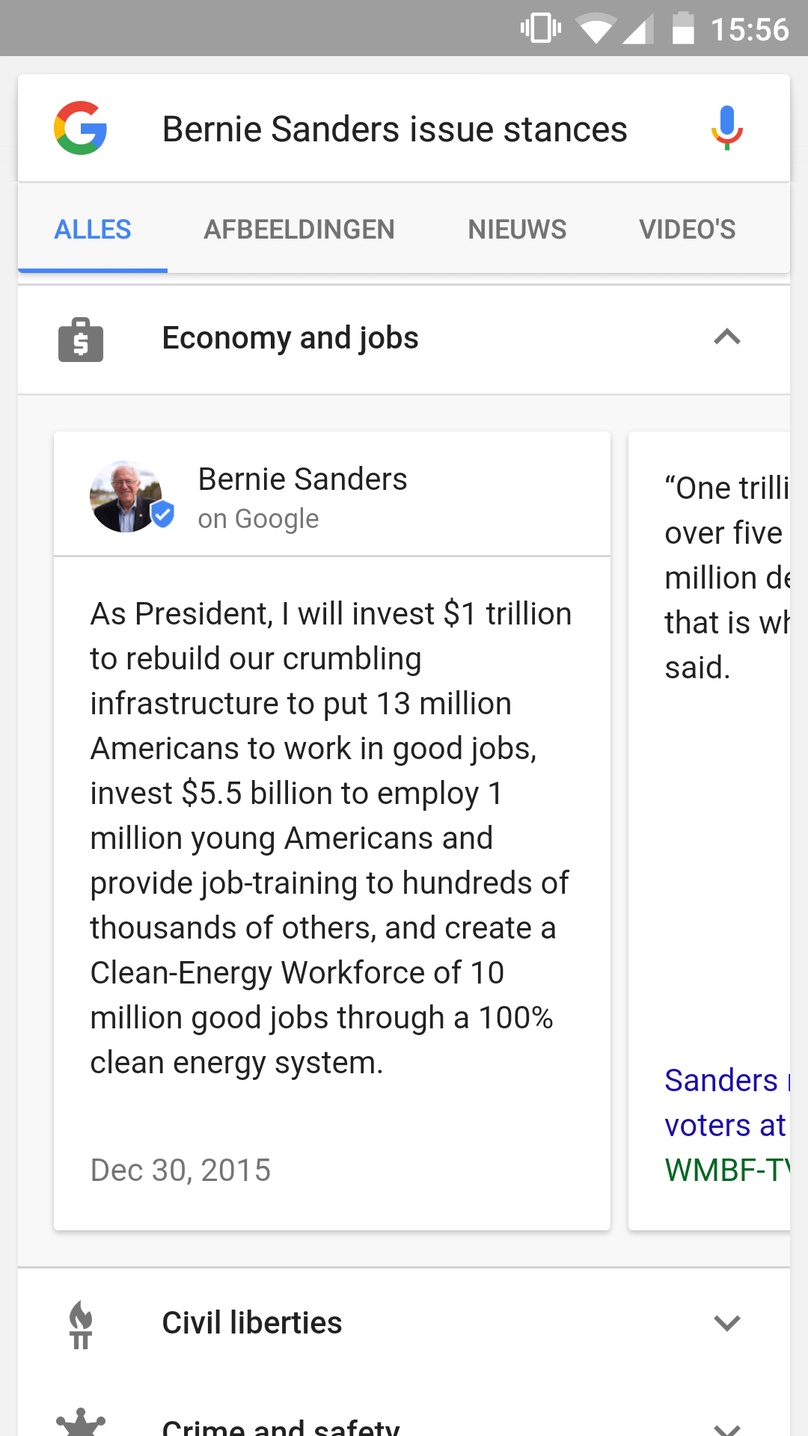
Task: Select the Alles tab
Action: [93, 229]
